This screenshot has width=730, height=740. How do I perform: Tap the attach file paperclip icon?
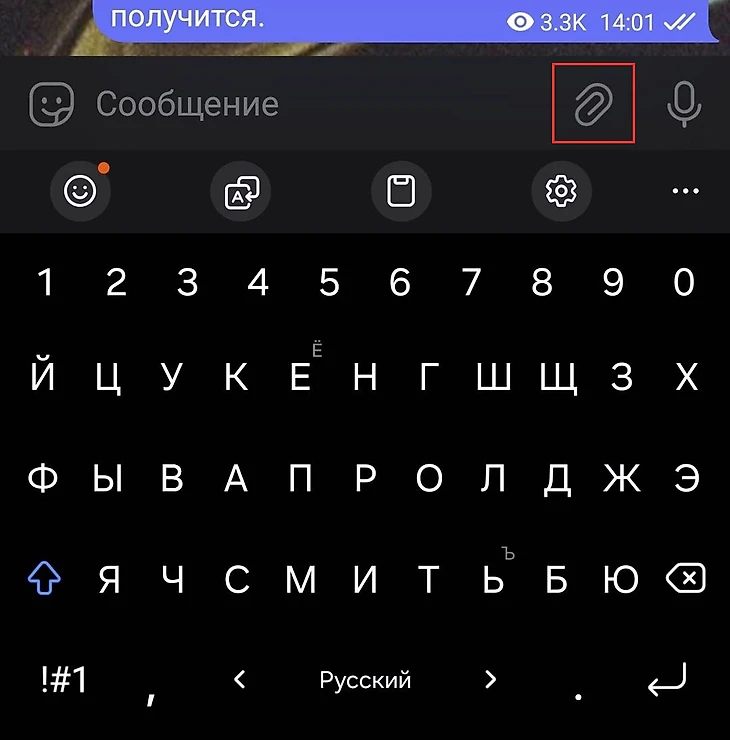point(594,103)
